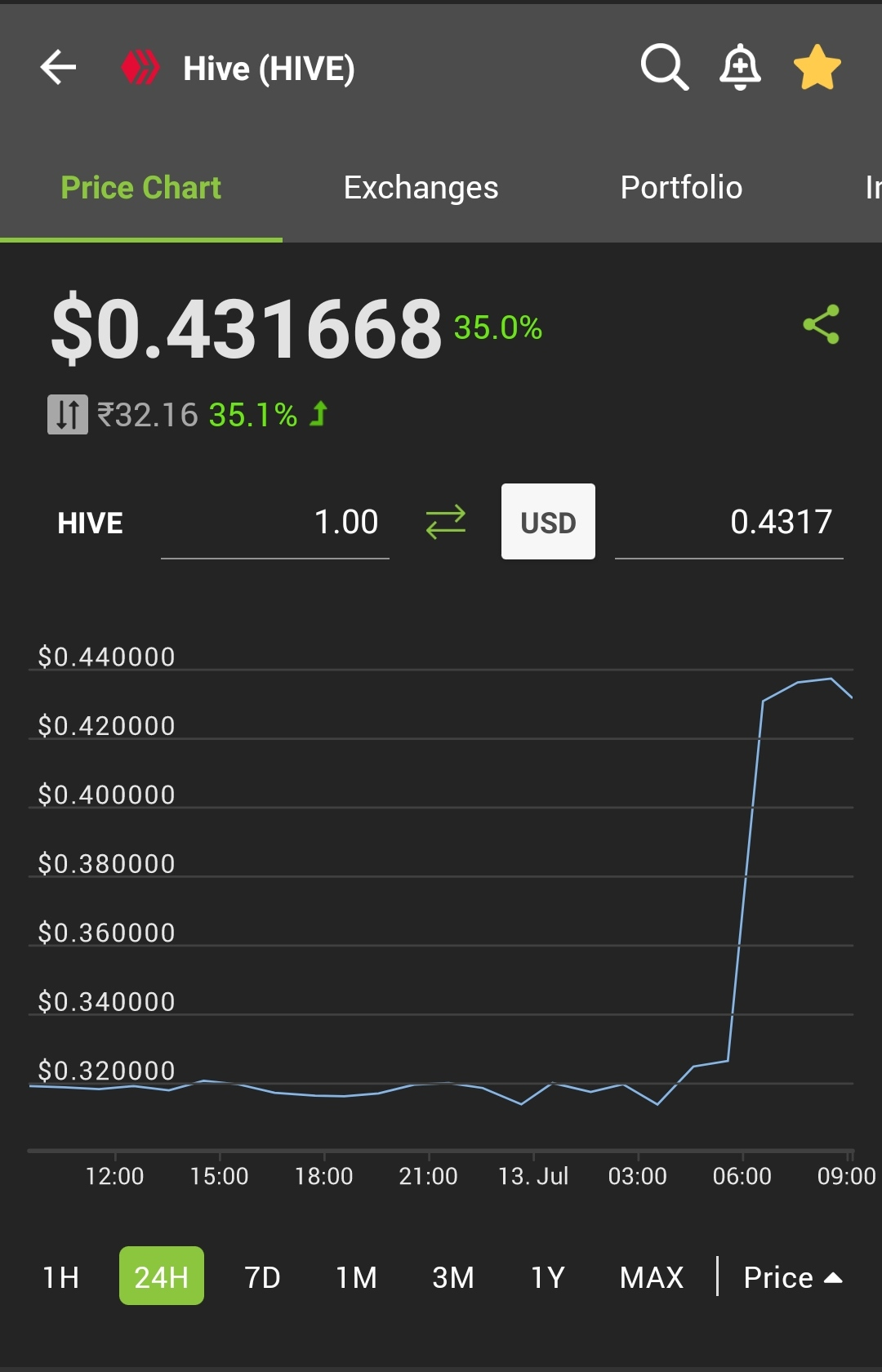Switch to the Exchanges tab
882x1372 pixels.
pos(421,188)
